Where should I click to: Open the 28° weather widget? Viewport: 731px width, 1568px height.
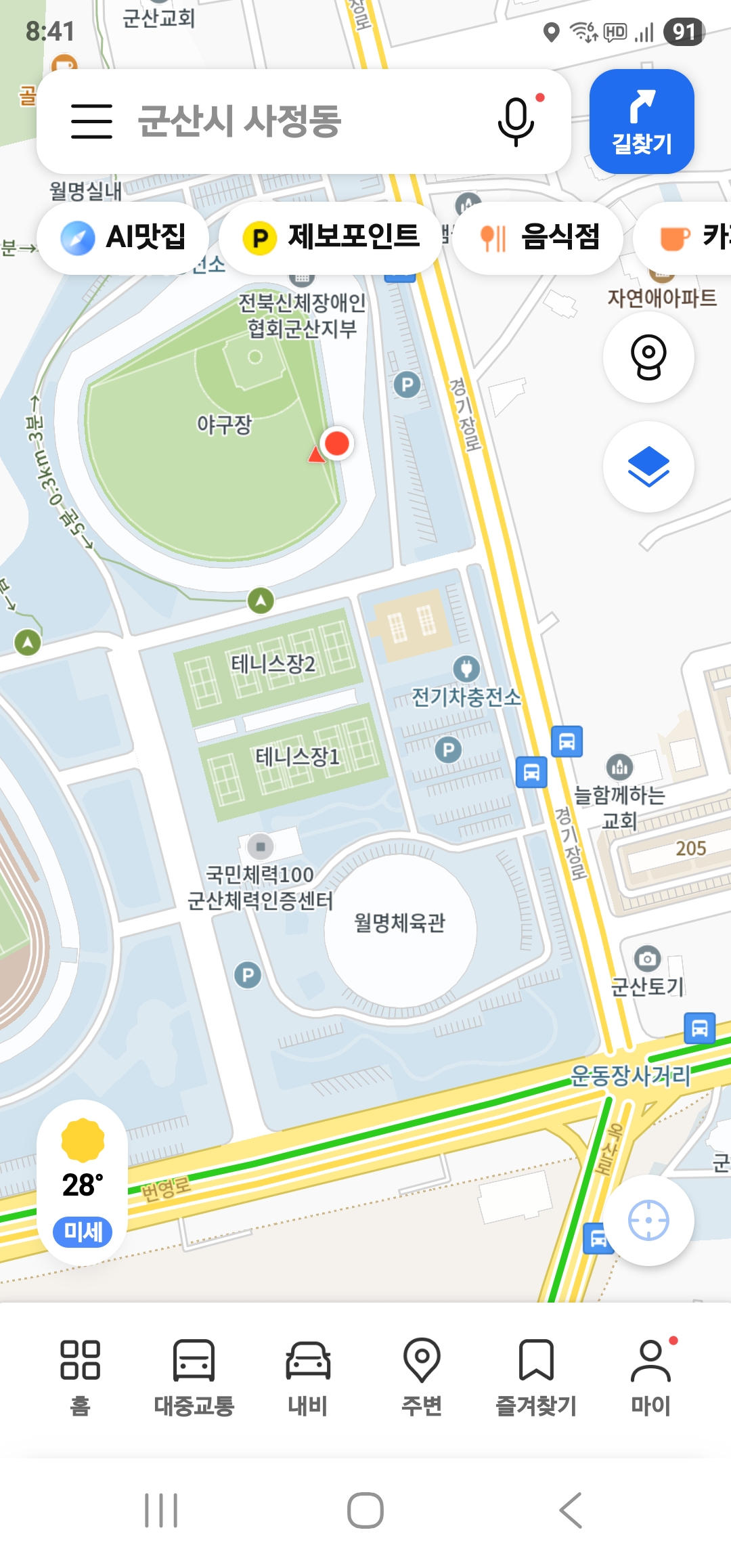(83, 1182)
